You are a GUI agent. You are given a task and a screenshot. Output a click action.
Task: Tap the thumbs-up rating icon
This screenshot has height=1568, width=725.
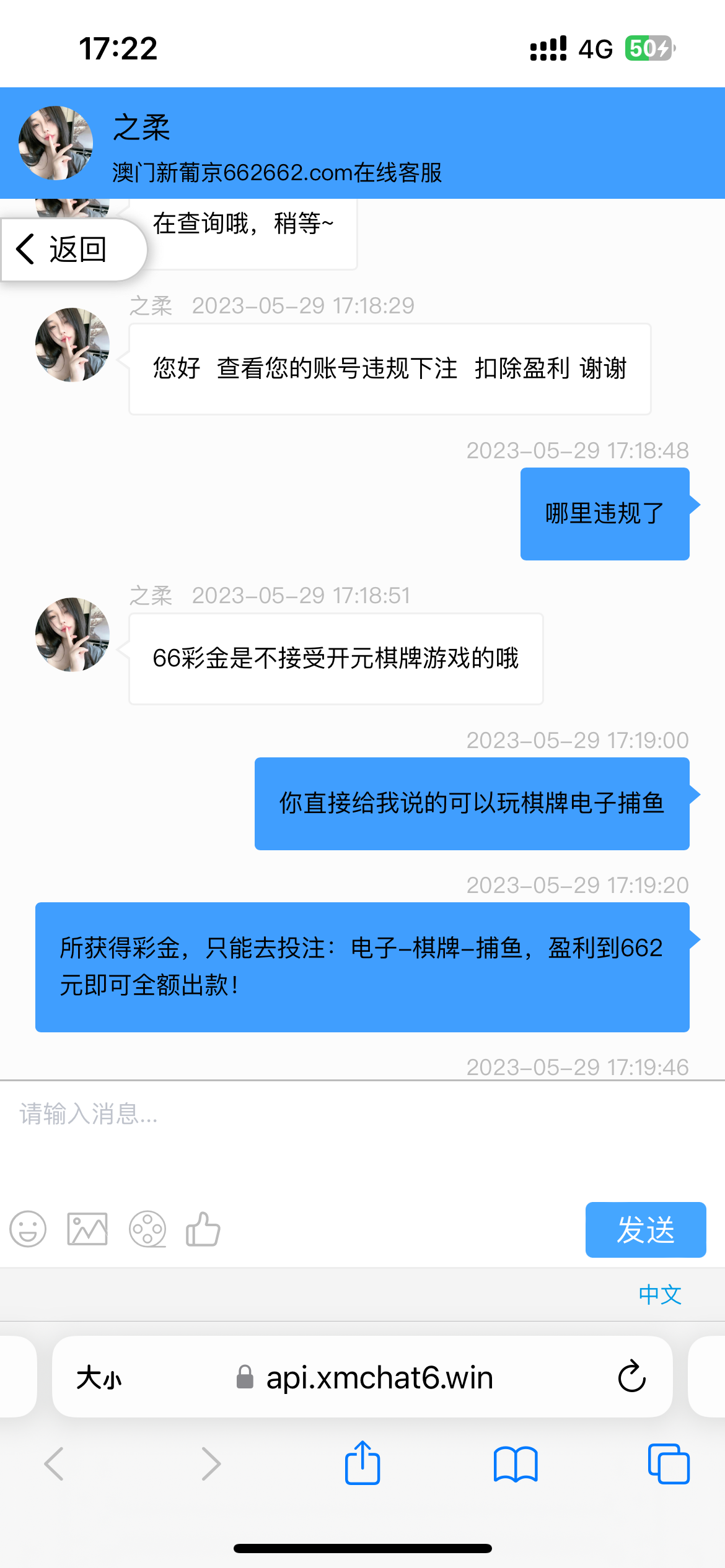[203, 1229]
